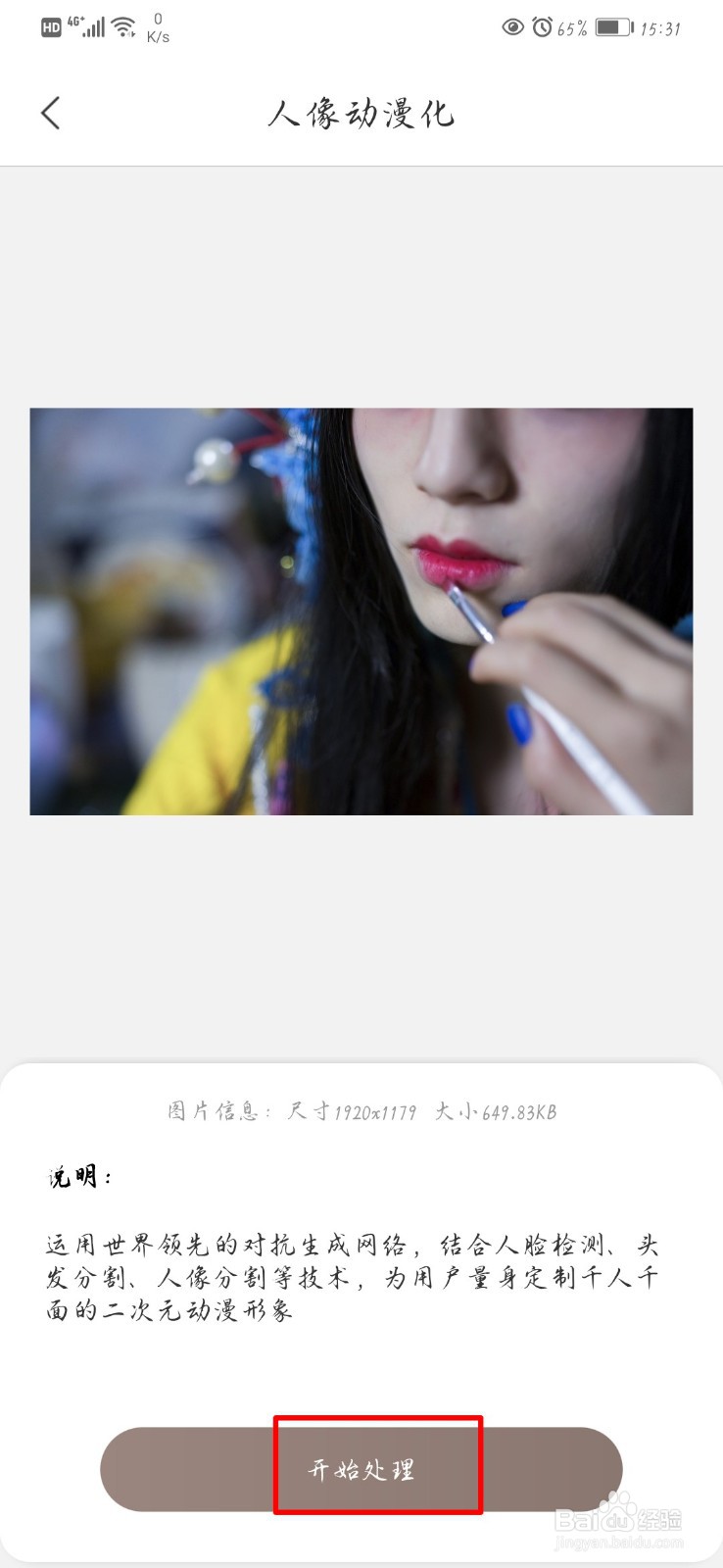Image resolution: width=723 pixels, height=1568 pixels.
Task: Open the portrait photo preview
Action: click(x=361, y=612)
